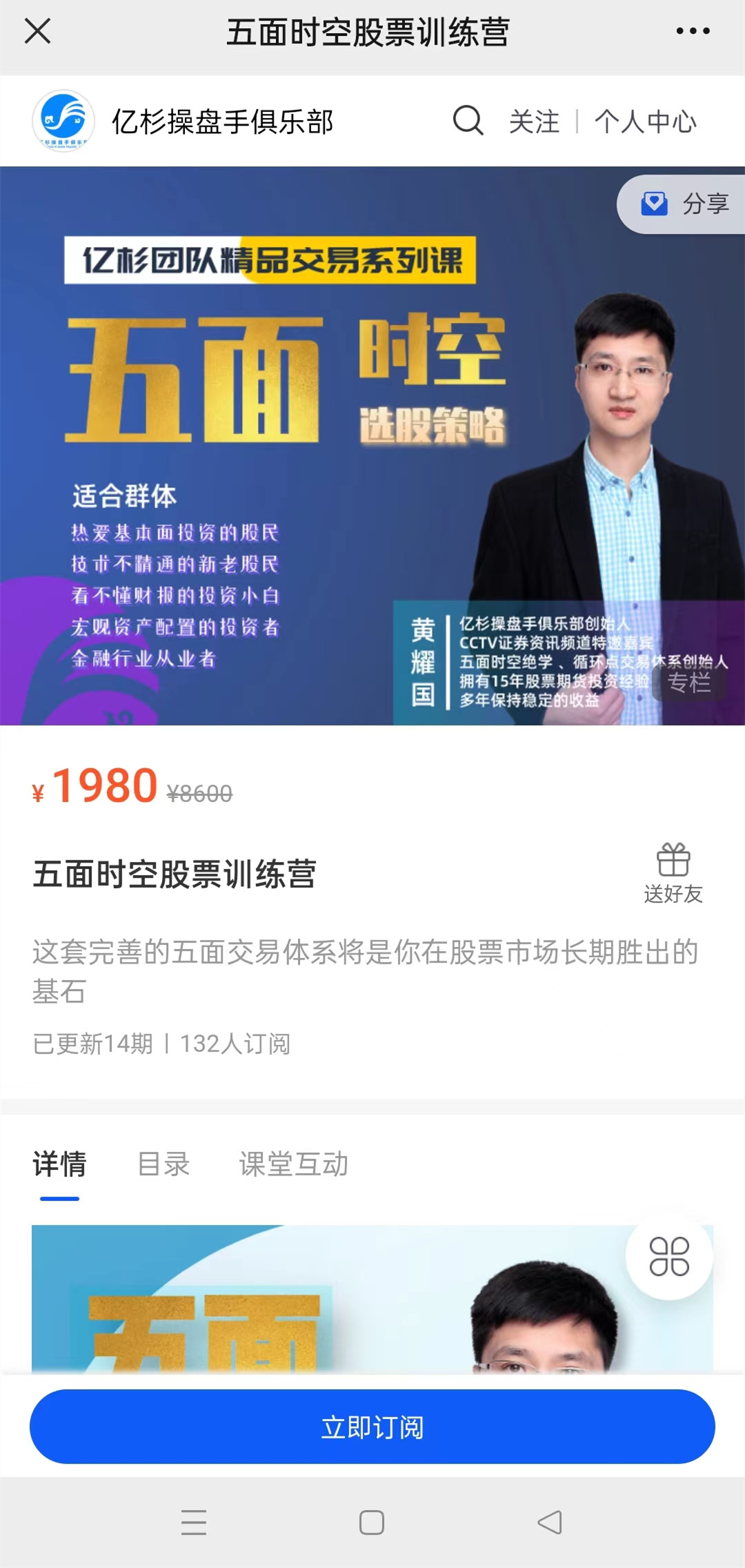
Task: Select the 详情 tab
Action: point(60,1164)
